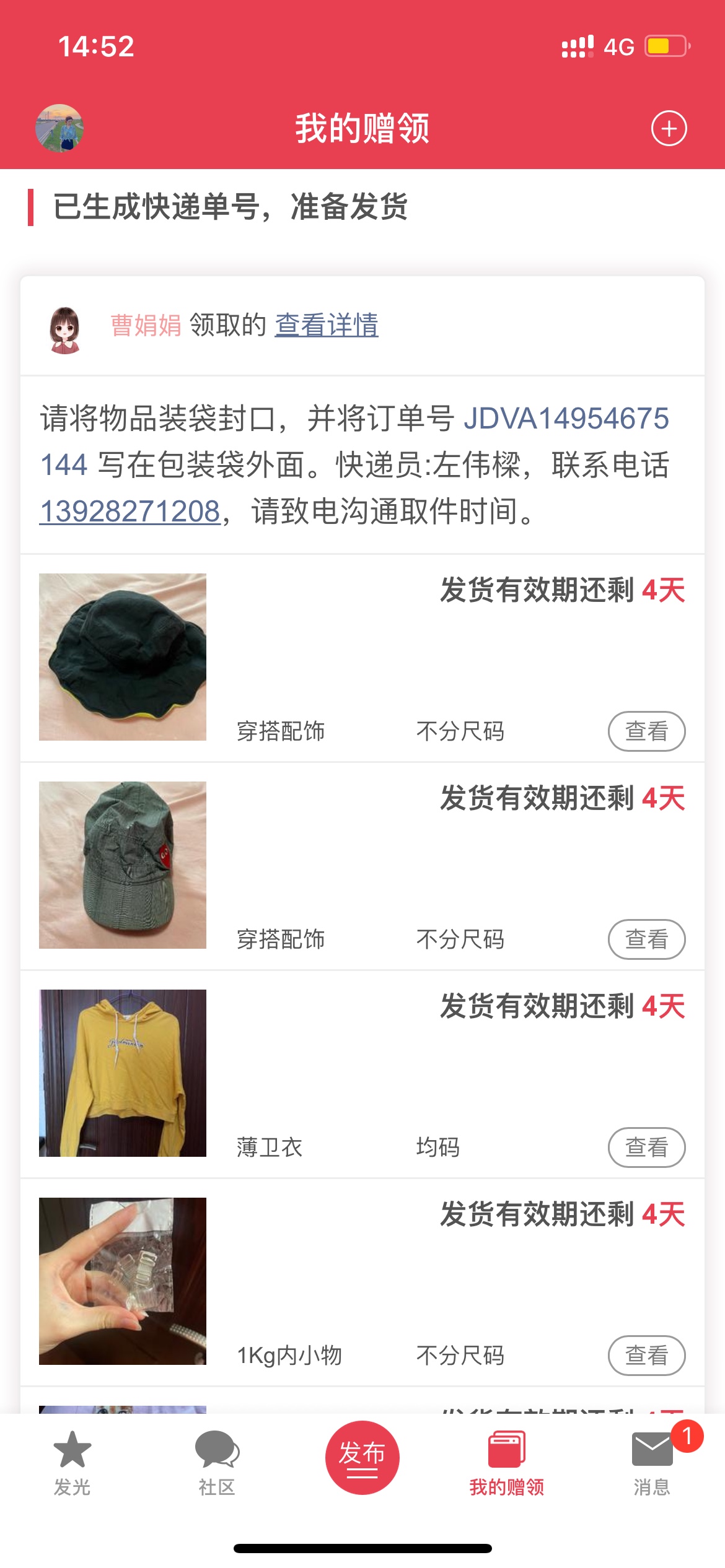Open the dark green bucket hat photo
This screenshot has width=725, height=1568.
123,657
